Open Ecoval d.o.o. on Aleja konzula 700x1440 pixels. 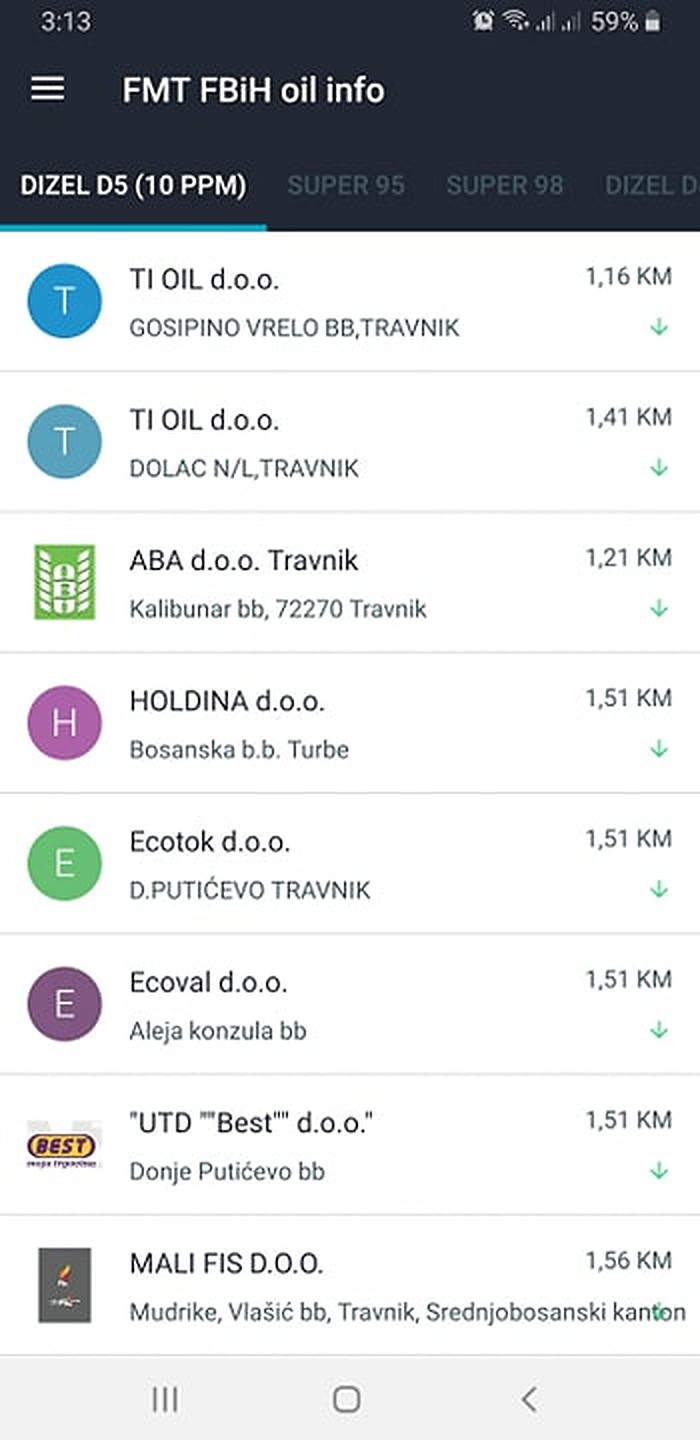click(x=350, y=1005)
